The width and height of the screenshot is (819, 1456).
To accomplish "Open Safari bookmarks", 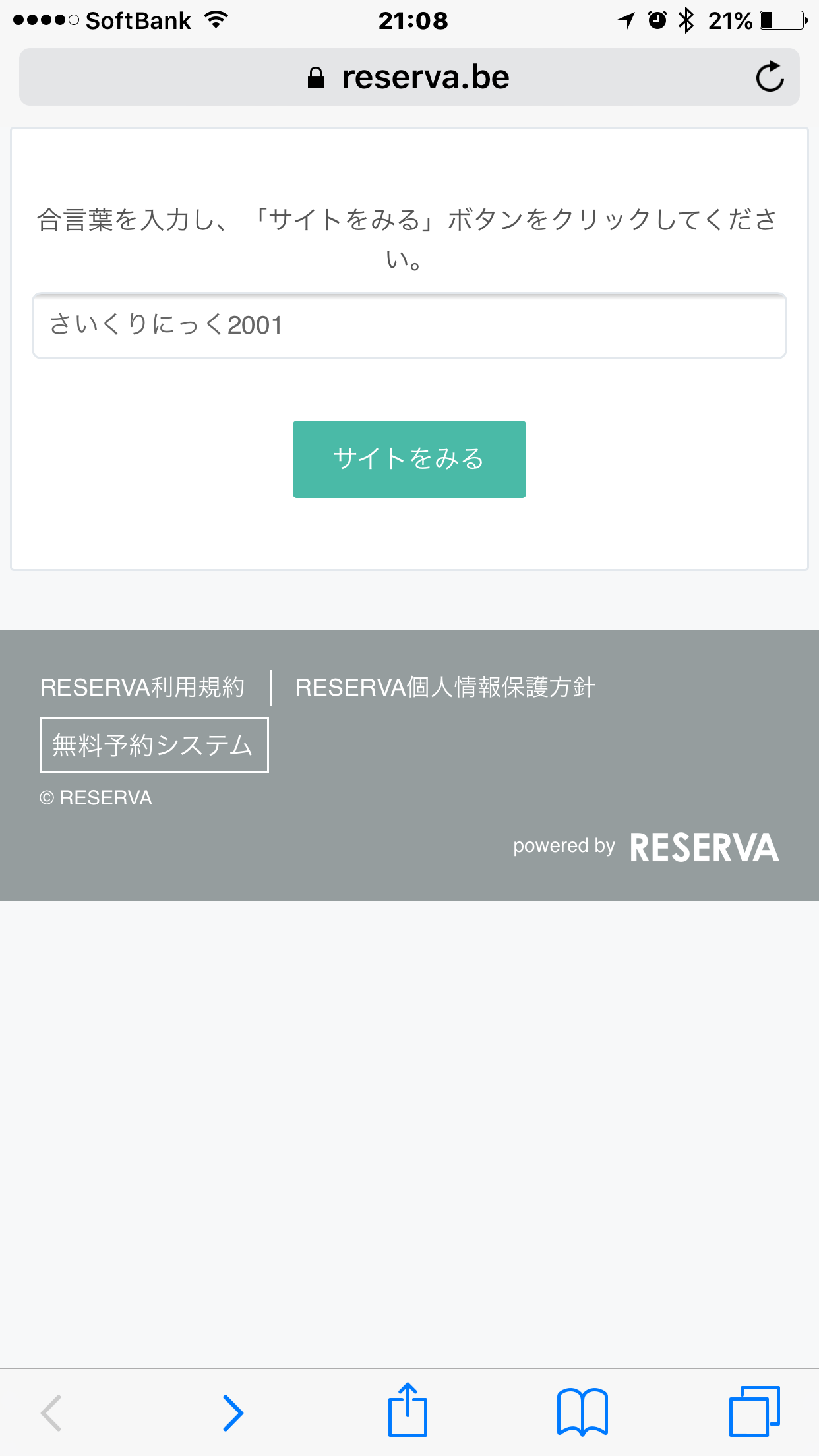I will pos(582,1412).
